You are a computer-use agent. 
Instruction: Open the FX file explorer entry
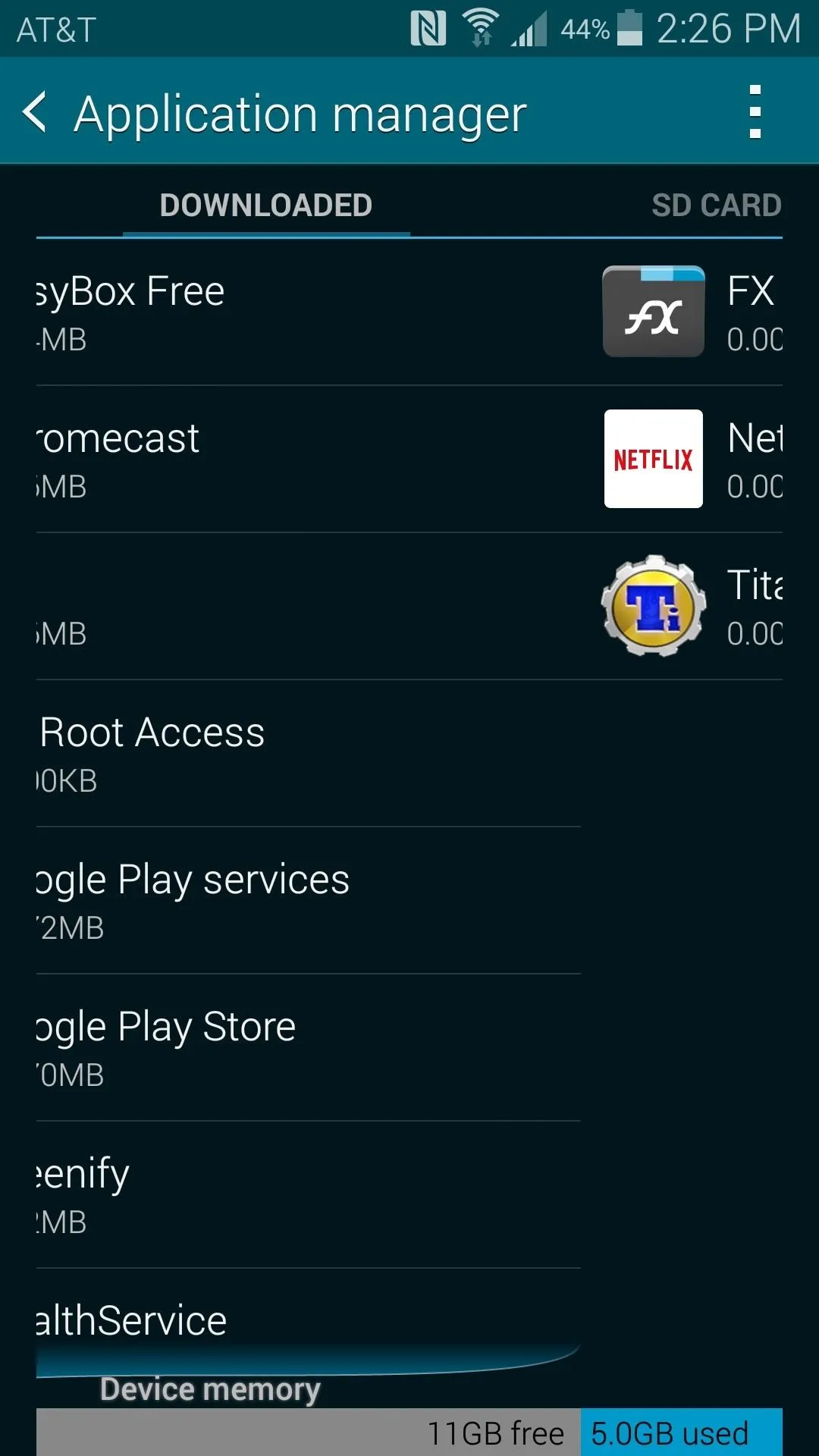point(690,312)
